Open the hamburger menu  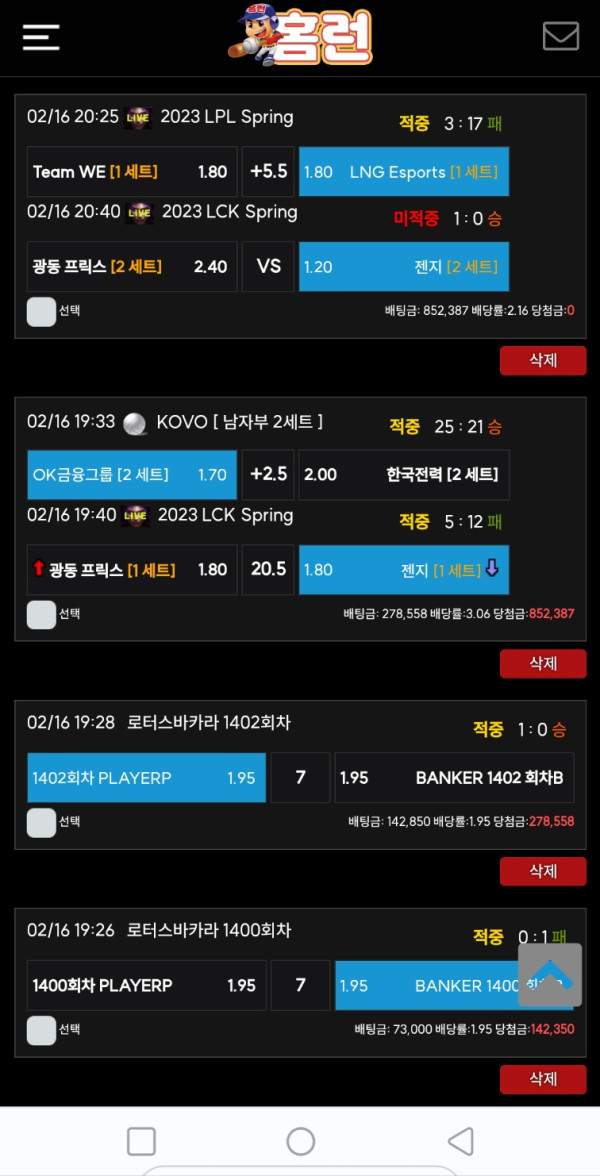point(41,37)
